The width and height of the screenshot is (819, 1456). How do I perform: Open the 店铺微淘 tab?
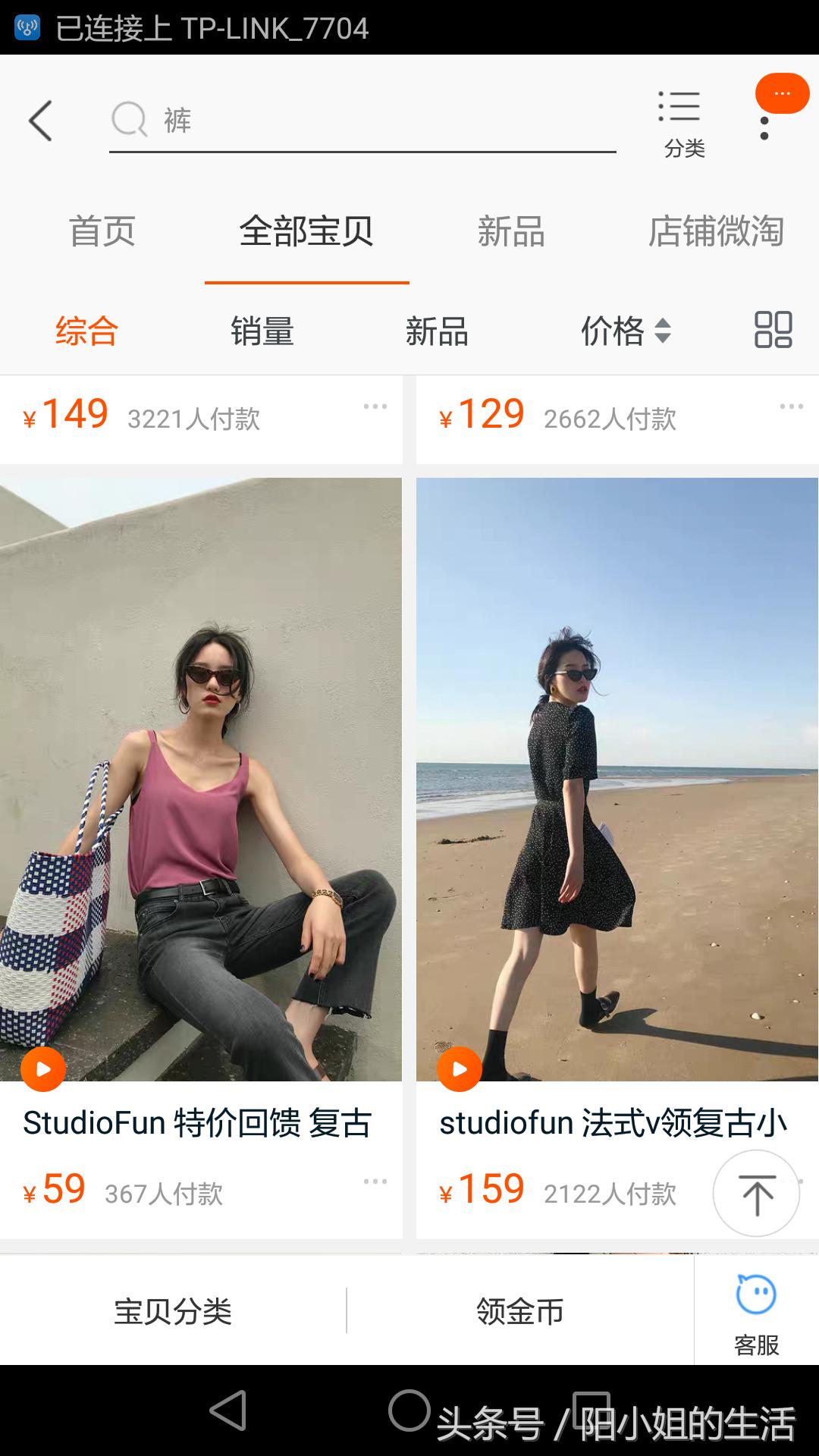coord(717,234)
